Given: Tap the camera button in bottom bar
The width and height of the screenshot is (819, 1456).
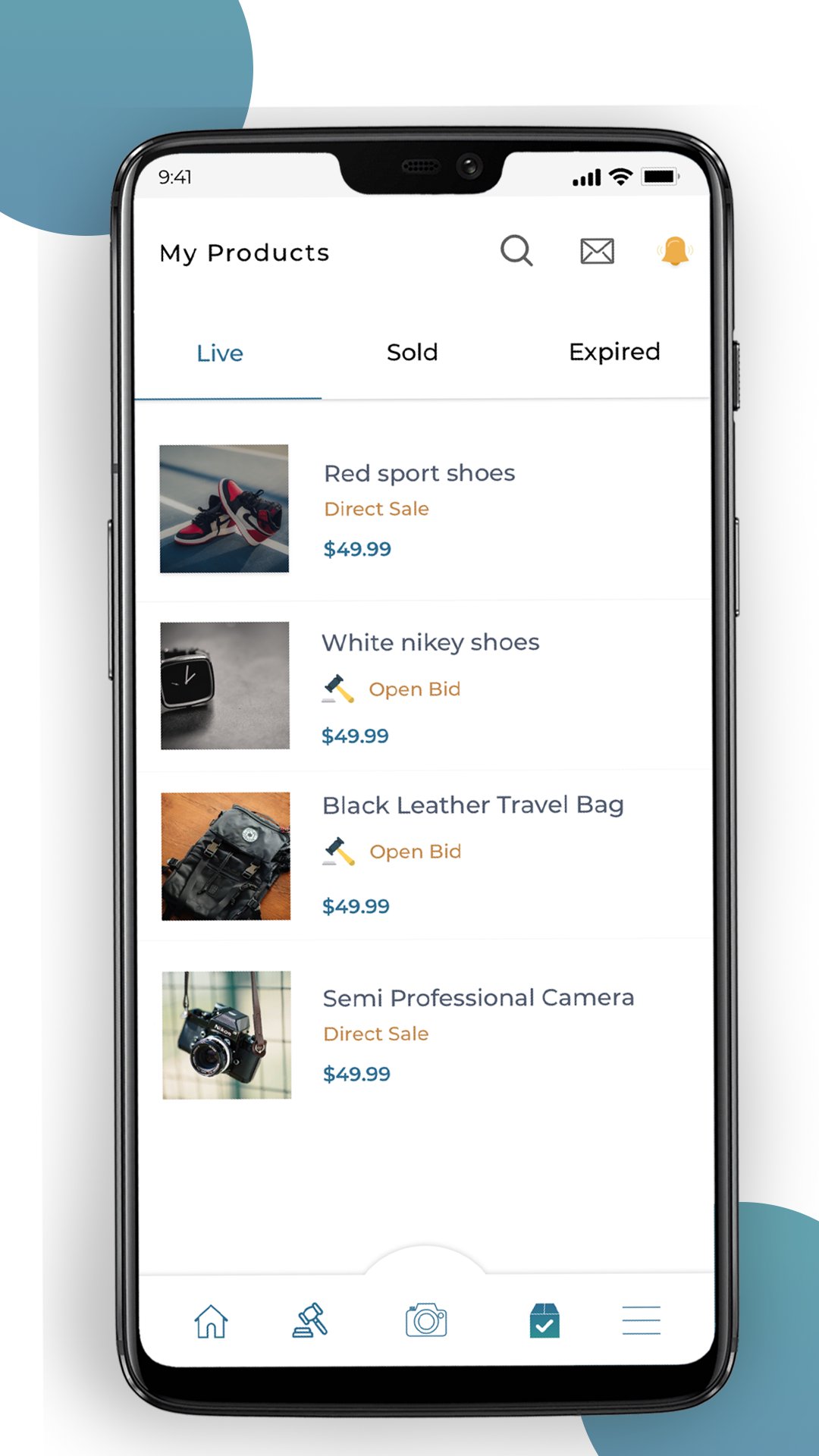Looking at the screenshot, I should coord(426,1320).
